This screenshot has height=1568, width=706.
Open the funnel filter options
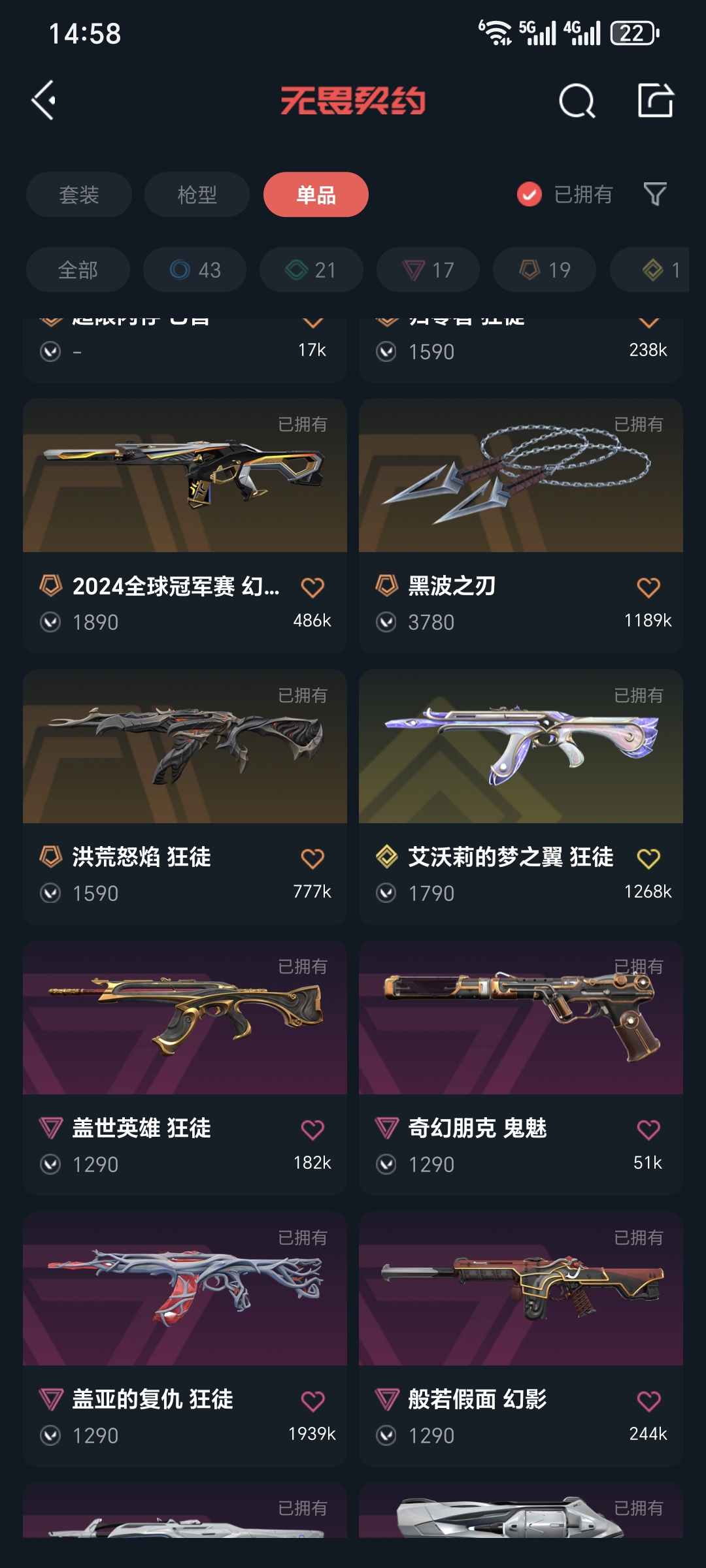(655, 194)
